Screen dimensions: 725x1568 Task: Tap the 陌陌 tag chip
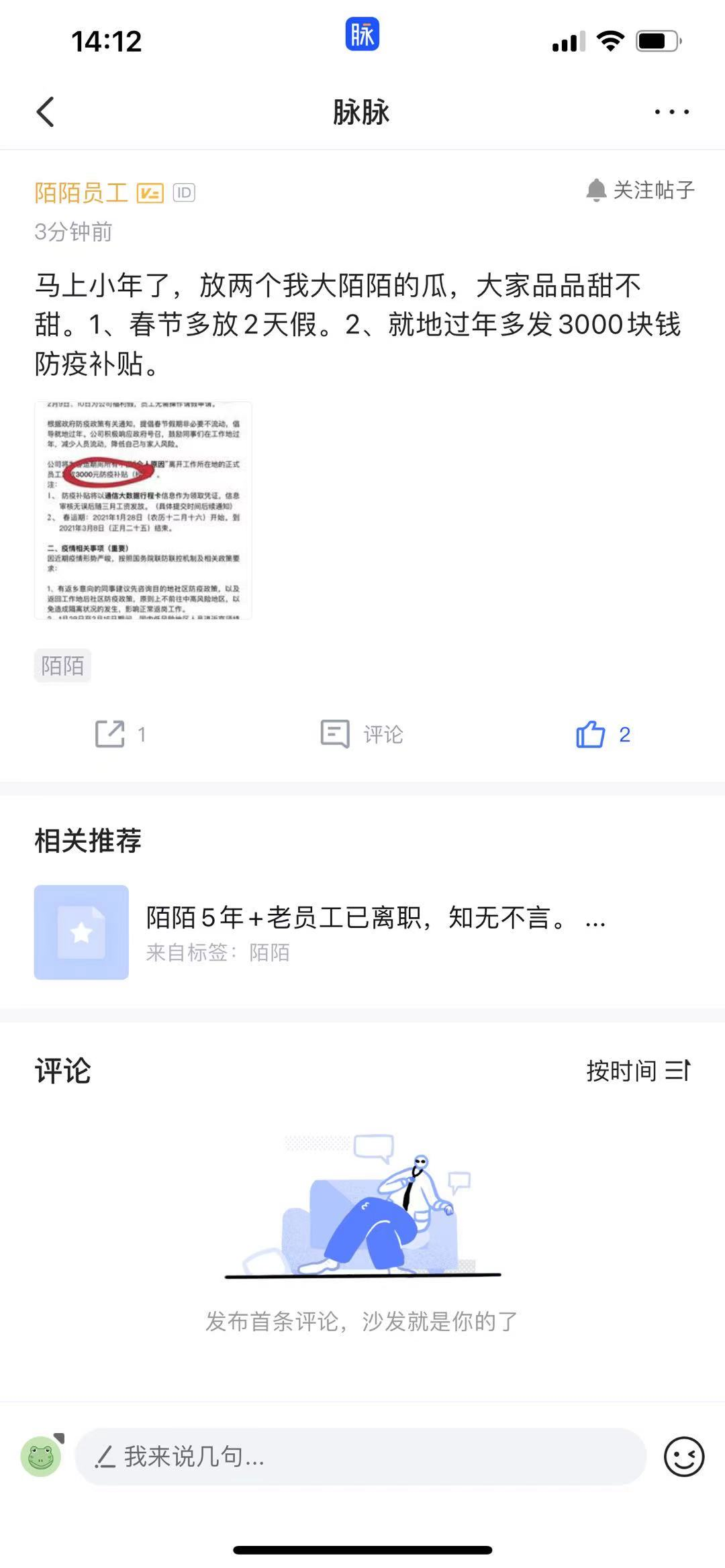(x=62, y=666)
